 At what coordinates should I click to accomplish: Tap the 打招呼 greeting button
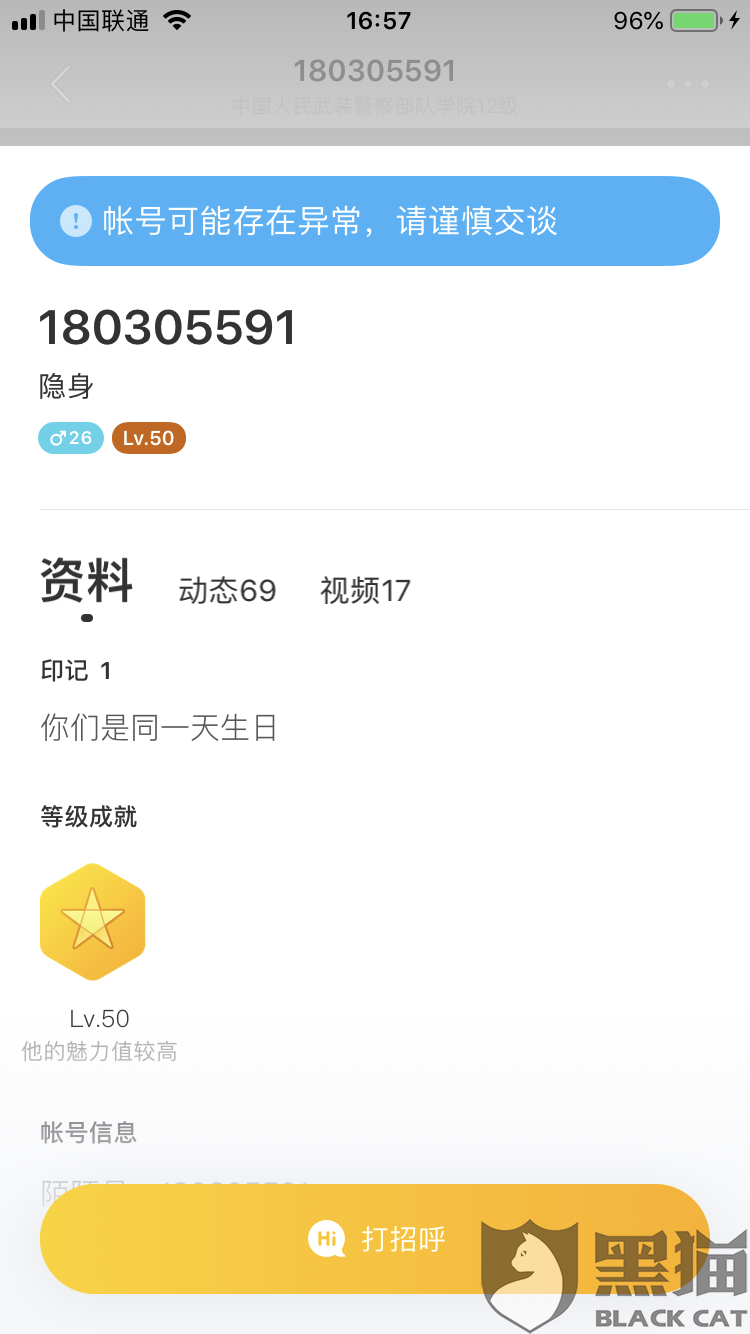click(375, 1239)
